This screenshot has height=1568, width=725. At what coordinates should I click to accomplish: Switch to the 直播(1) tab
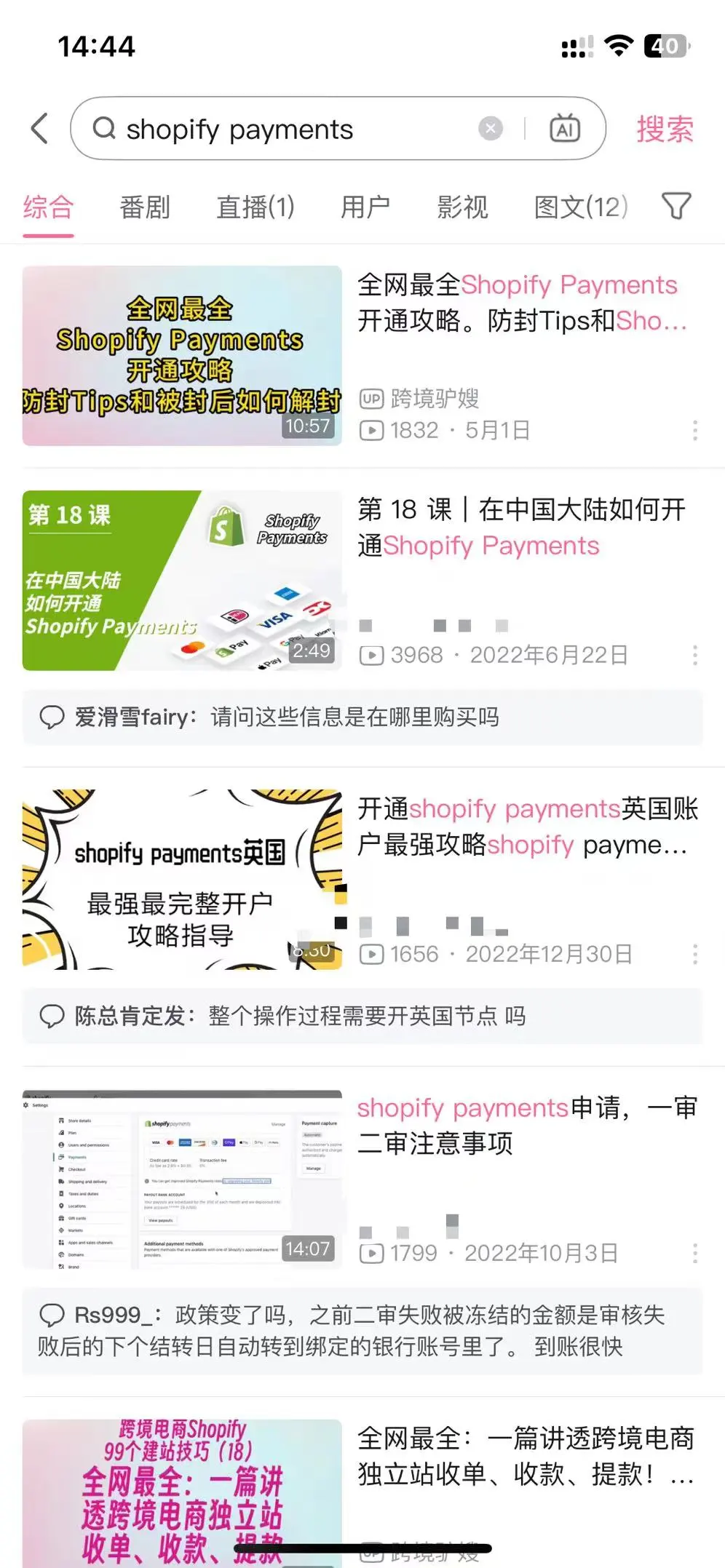pyautogui.click(x=255, y=207)
